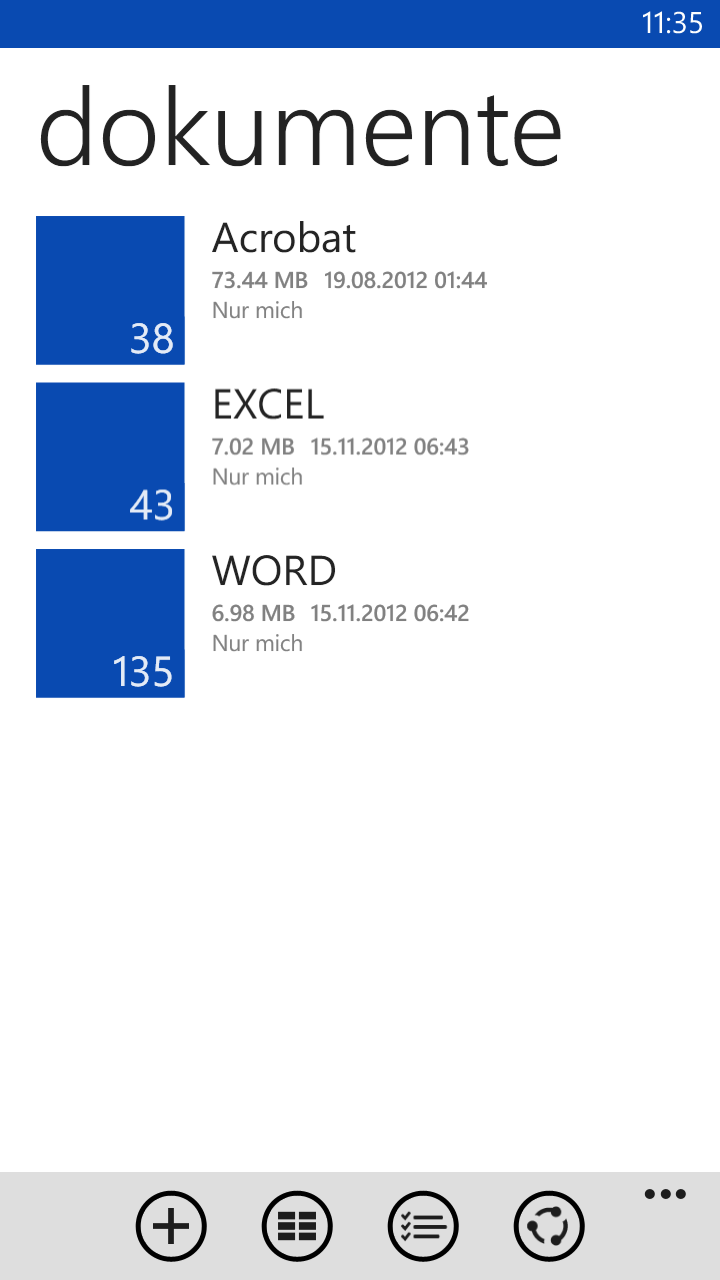Enable multi-select with the checklist icon
Screen dimensions: 720x1280
pyautogui.click(x=423, y=1226)
